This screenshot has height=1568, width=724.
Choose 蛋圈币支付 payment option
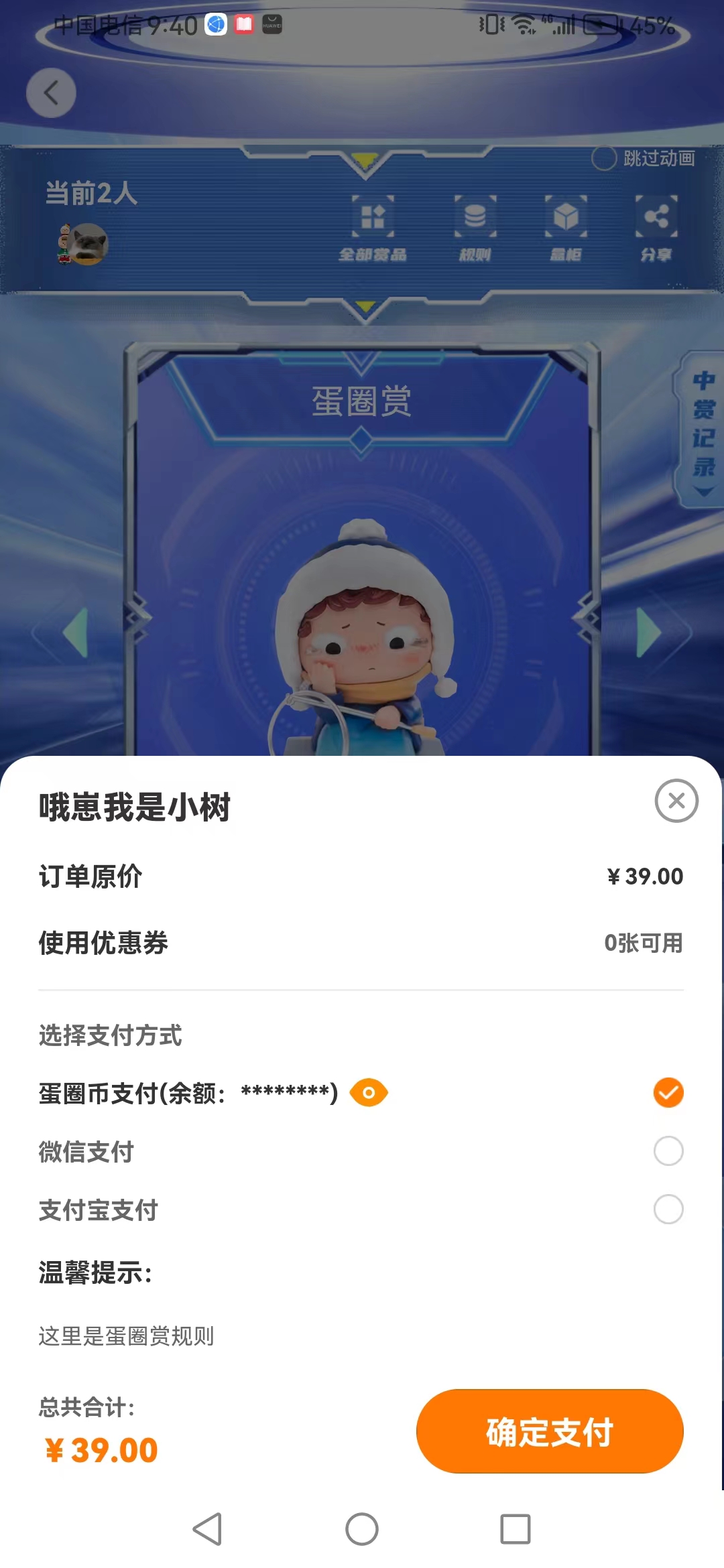[x=668, y=1092]
